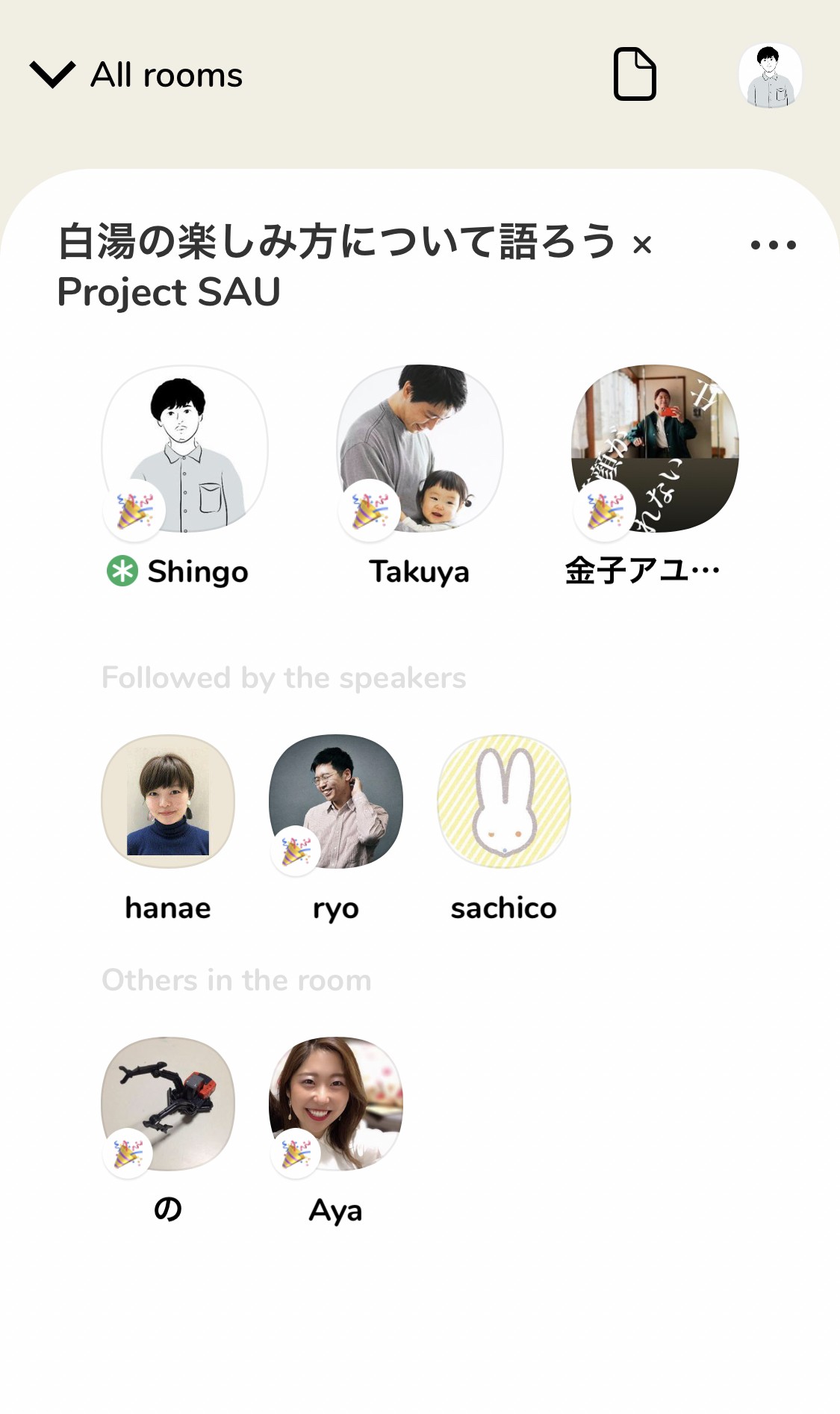Screen dimensions: 840x1414
Task: Open the listener named の
Action: click(x=168, y=1104)
